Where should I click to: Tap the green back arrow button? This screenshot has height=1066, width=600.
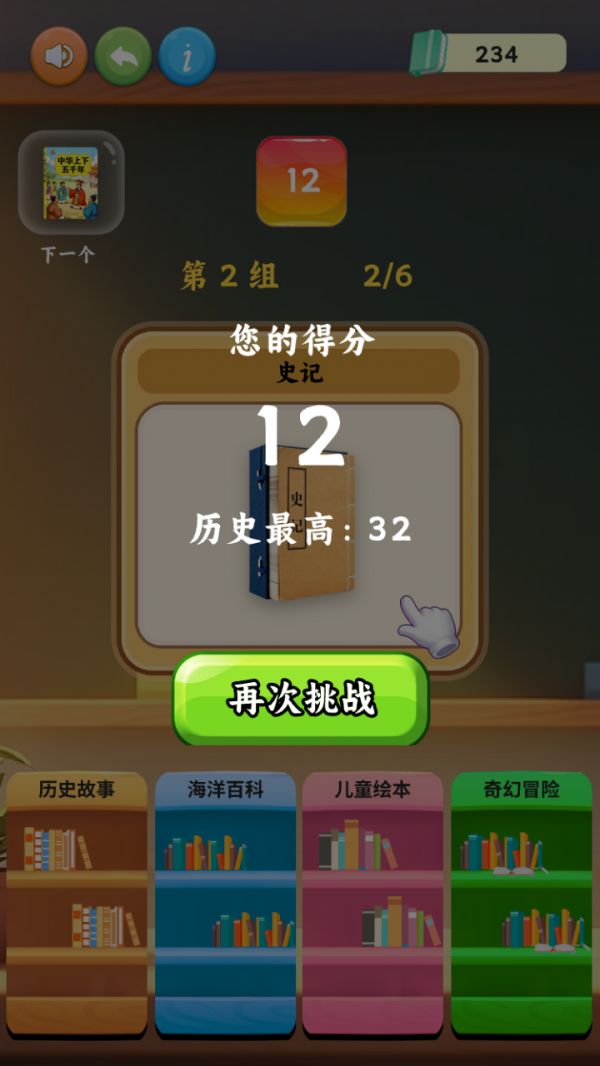pyautogui.click(x=123, y=55)
